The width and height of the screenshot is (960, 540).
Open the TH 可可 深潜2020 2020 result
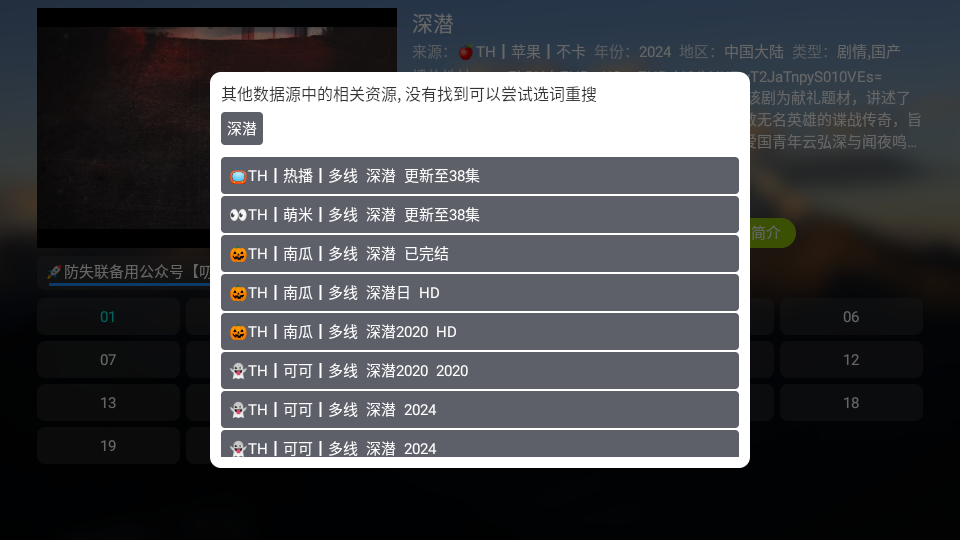click(479, 371)
